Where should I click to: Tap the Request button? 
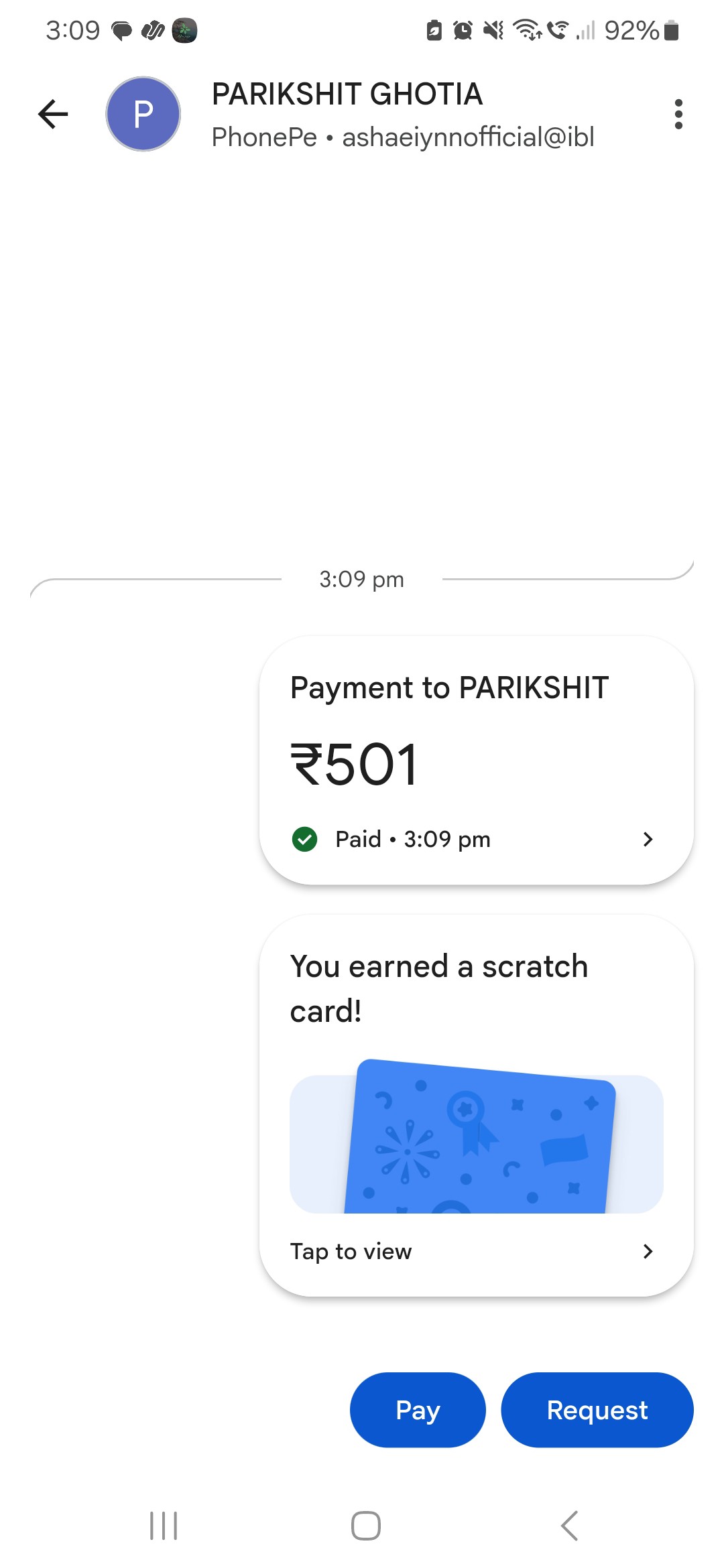pyautogui.click(x=597, y=1410)
